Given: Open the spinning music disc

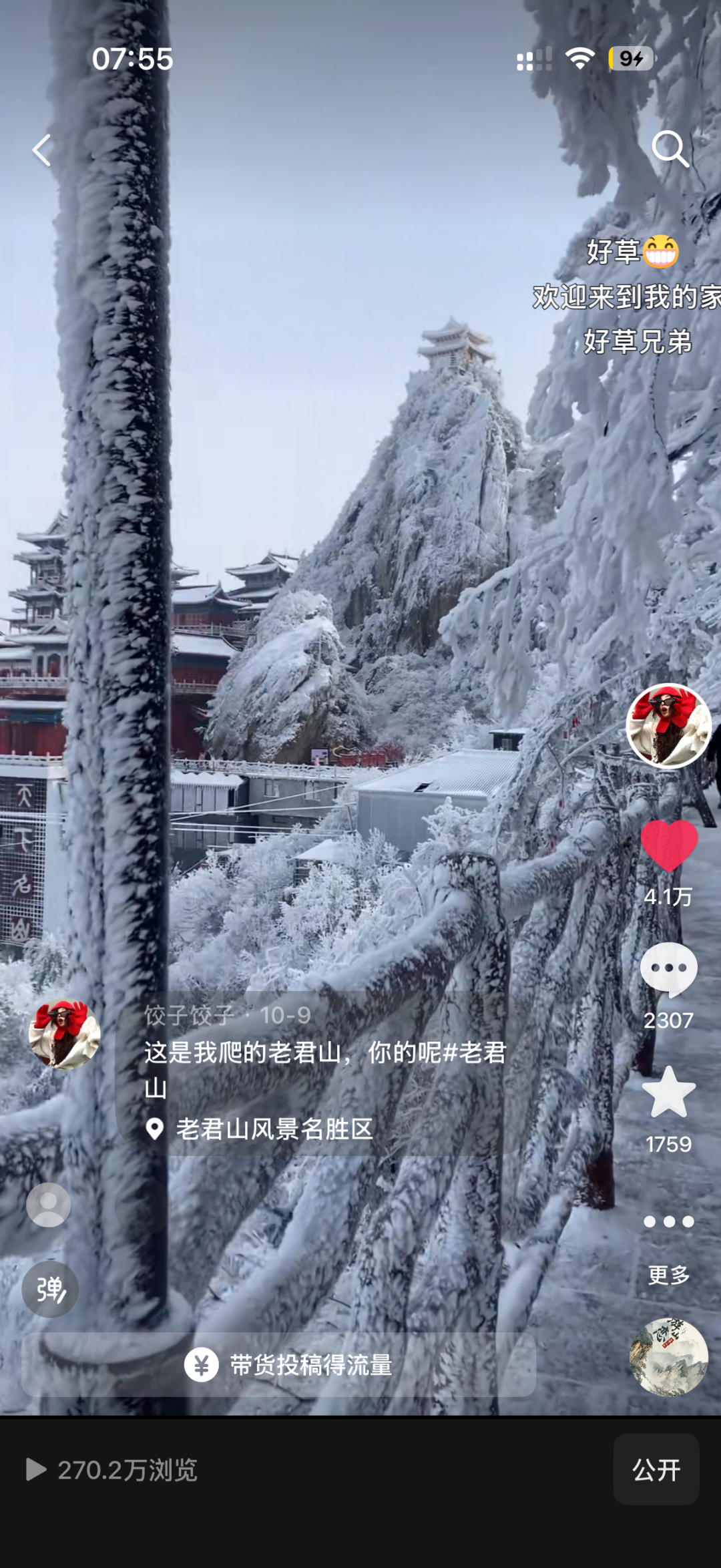Looking at the screenshot, I should tap(668, 1358).
